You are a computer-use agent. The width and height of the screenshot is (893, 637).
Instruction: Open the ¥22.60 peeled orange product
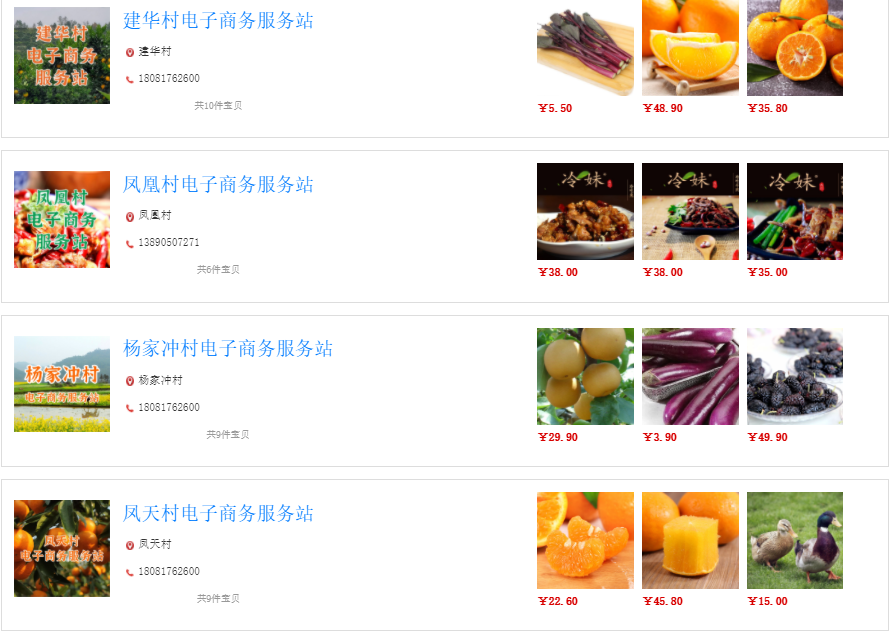point(585,540)
